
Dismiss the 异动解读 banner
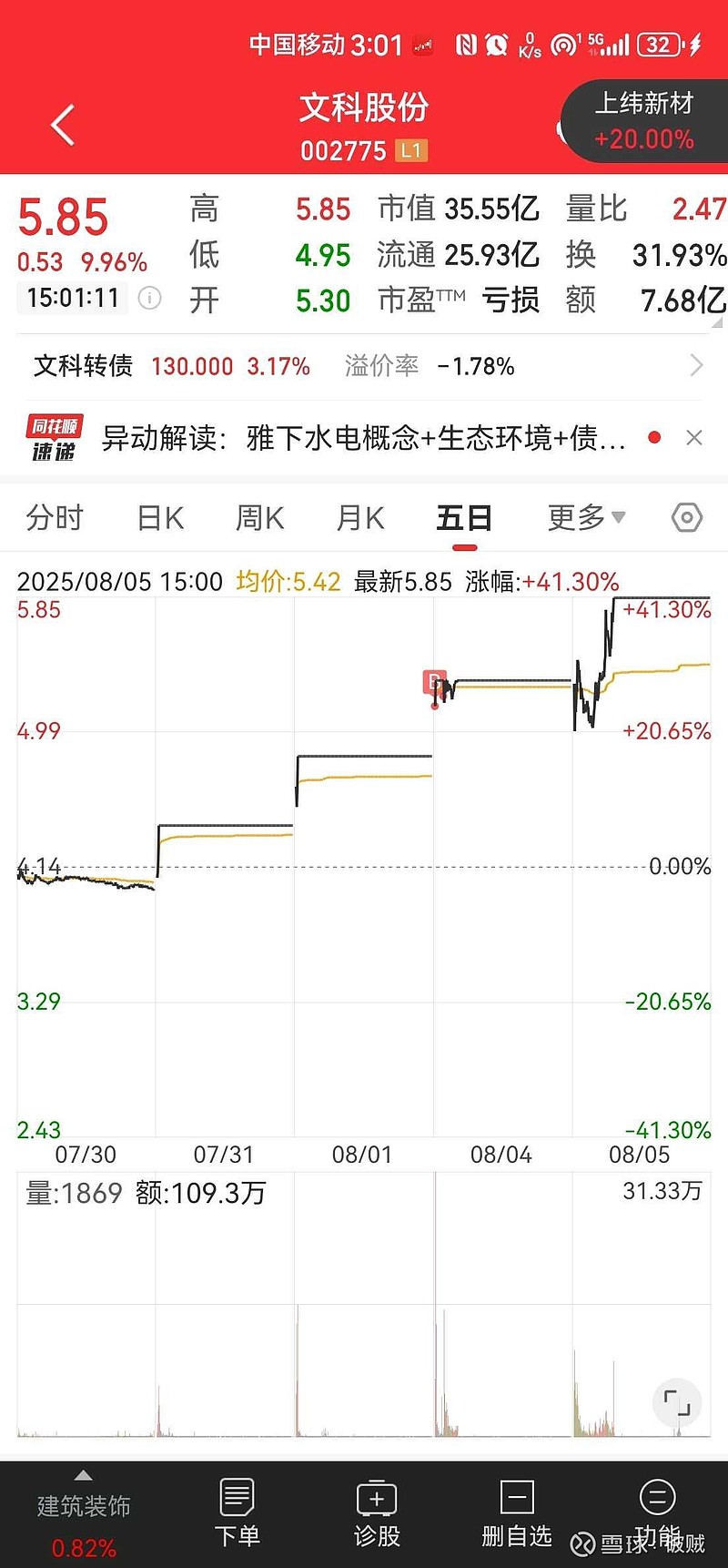click(x=694, y=438)
